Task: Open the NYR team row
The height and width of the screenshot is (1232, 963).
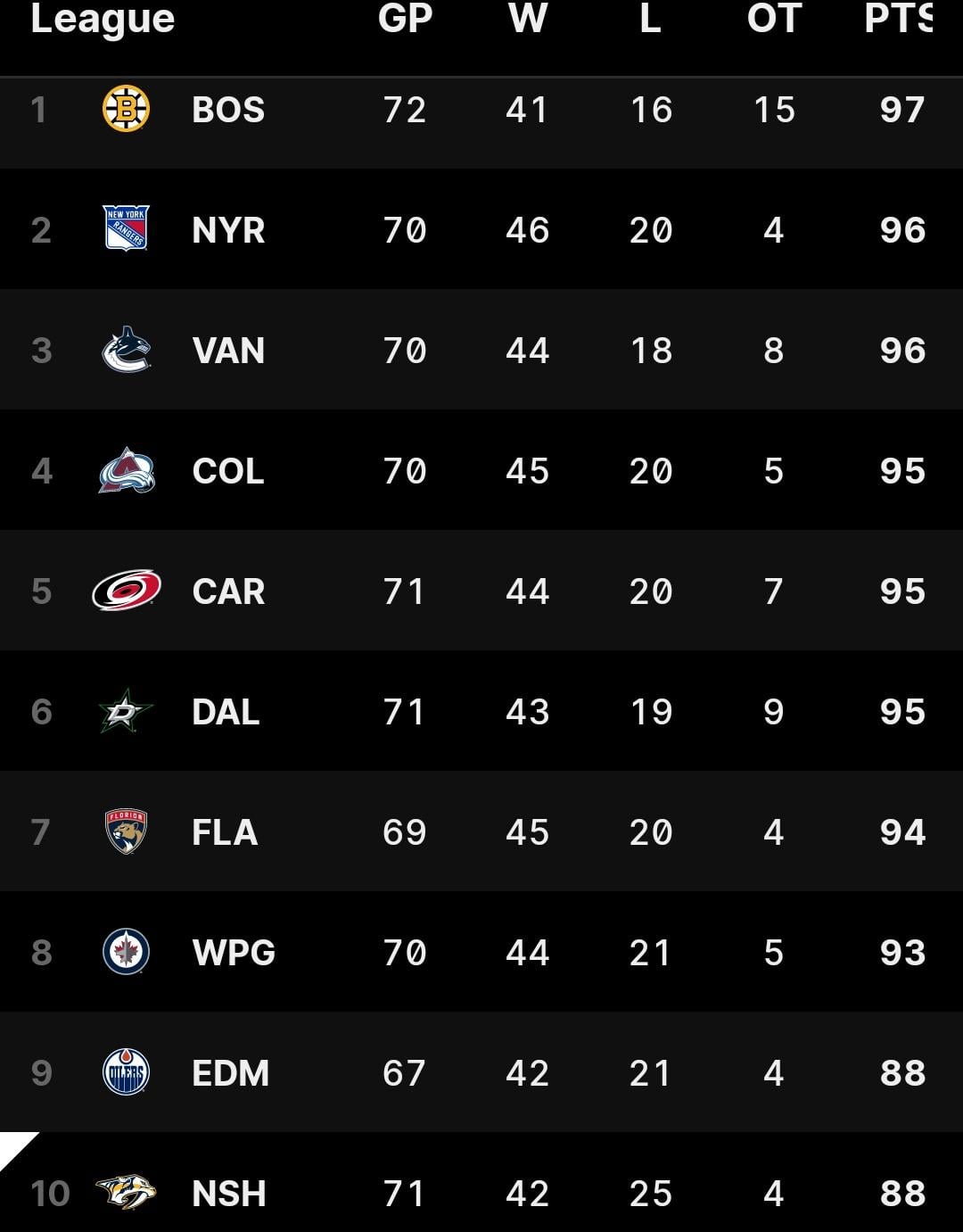Action: (x=228, y=231)
